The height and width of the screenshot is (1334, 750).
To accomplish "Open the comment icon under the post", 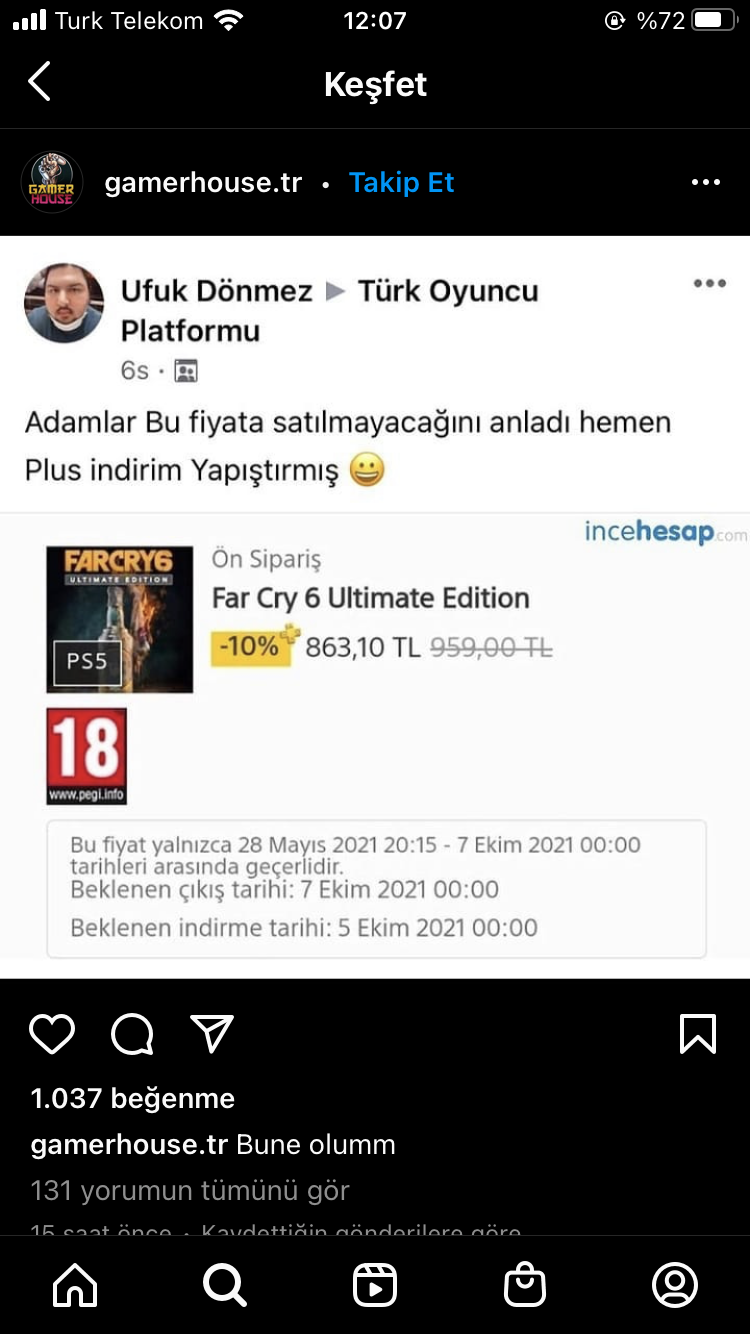I will click(132, 1034).
